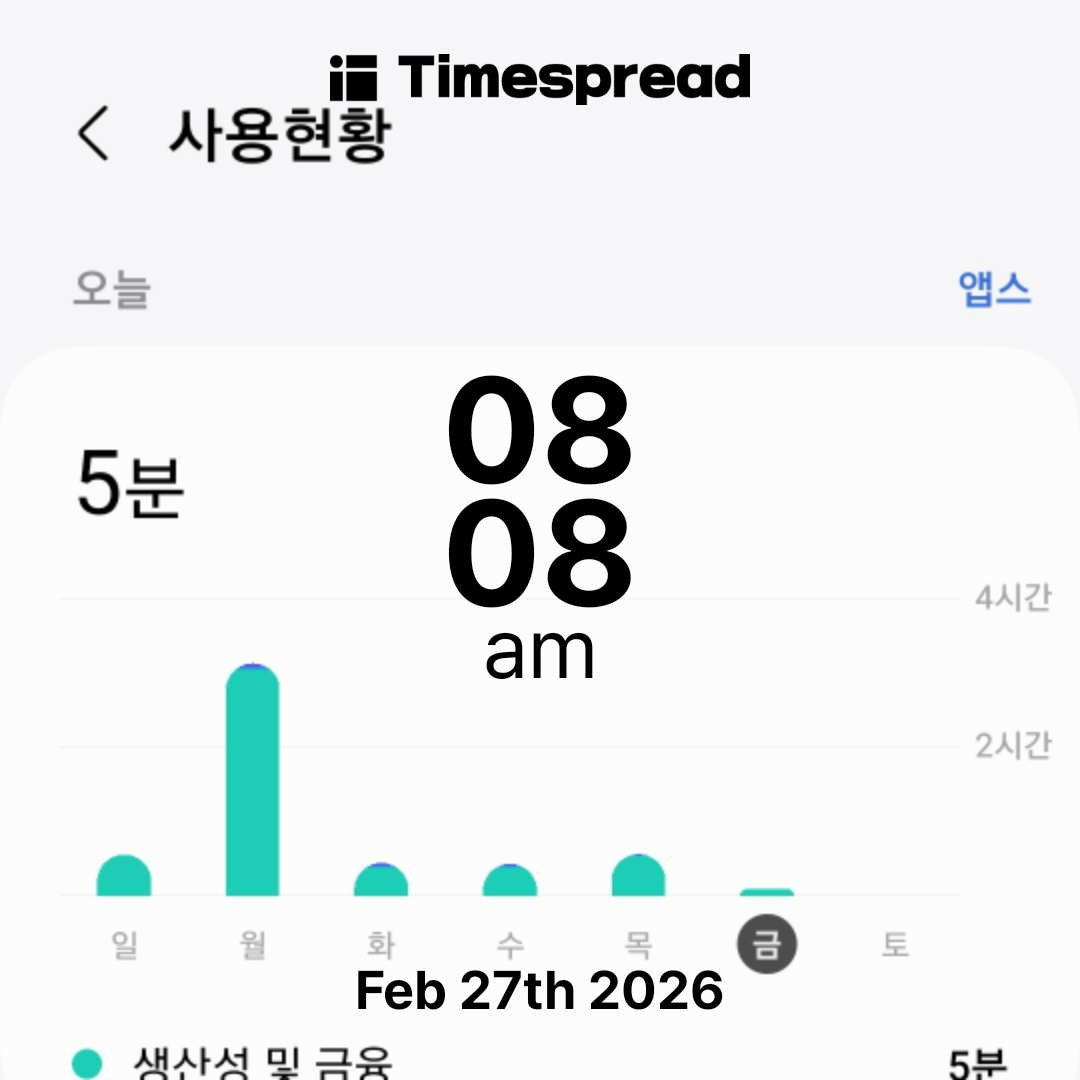
Task: Tap the highlighted 금 (Friday) day
Action: [767, 944]
